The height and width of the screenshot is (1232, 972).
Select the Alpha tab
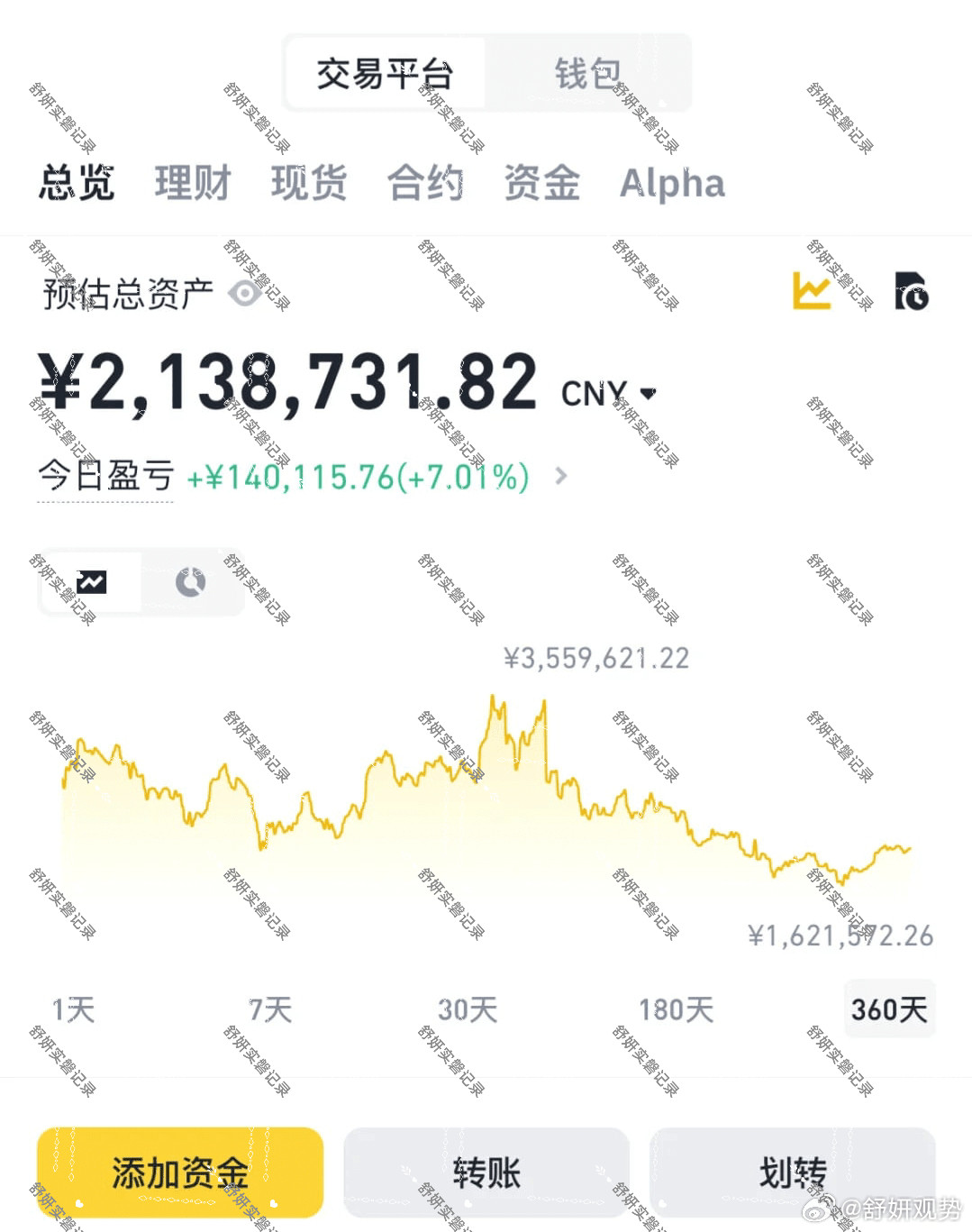pyautogui.click(x=672, y=183)
